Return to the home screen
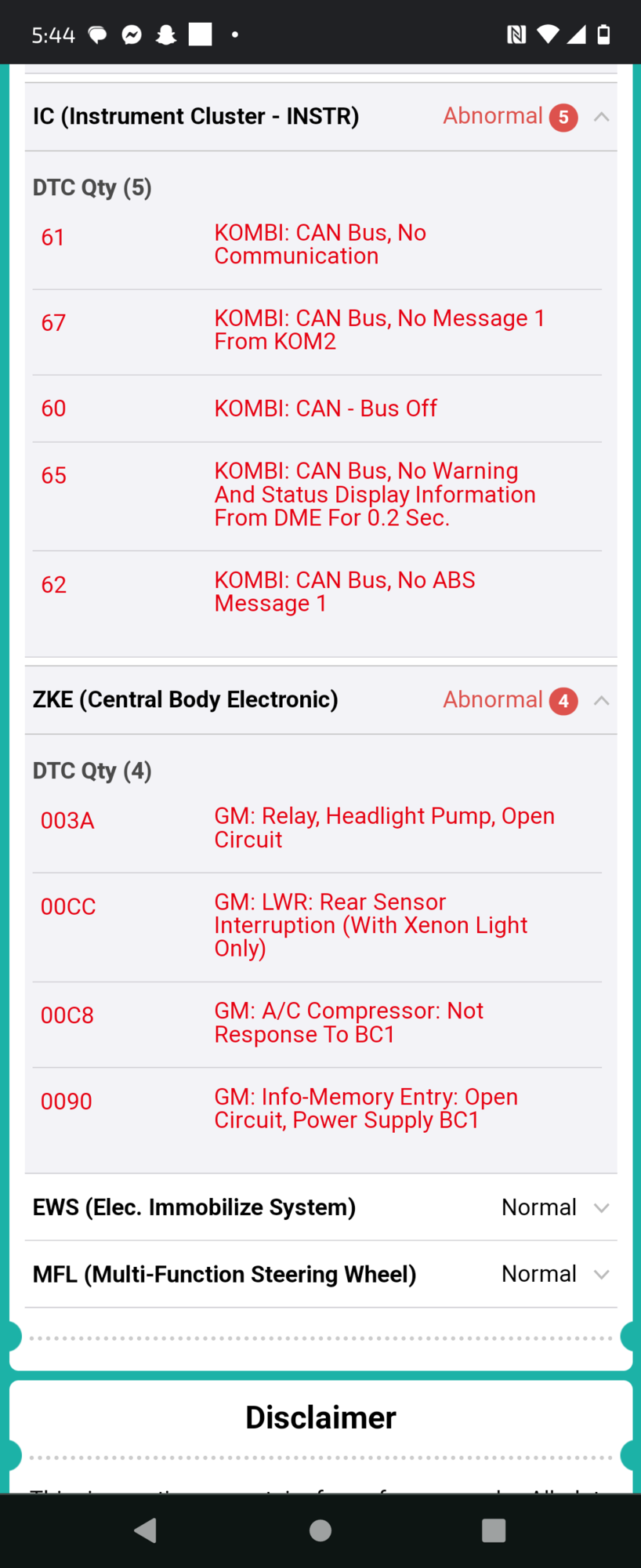 coord(320,1530)
